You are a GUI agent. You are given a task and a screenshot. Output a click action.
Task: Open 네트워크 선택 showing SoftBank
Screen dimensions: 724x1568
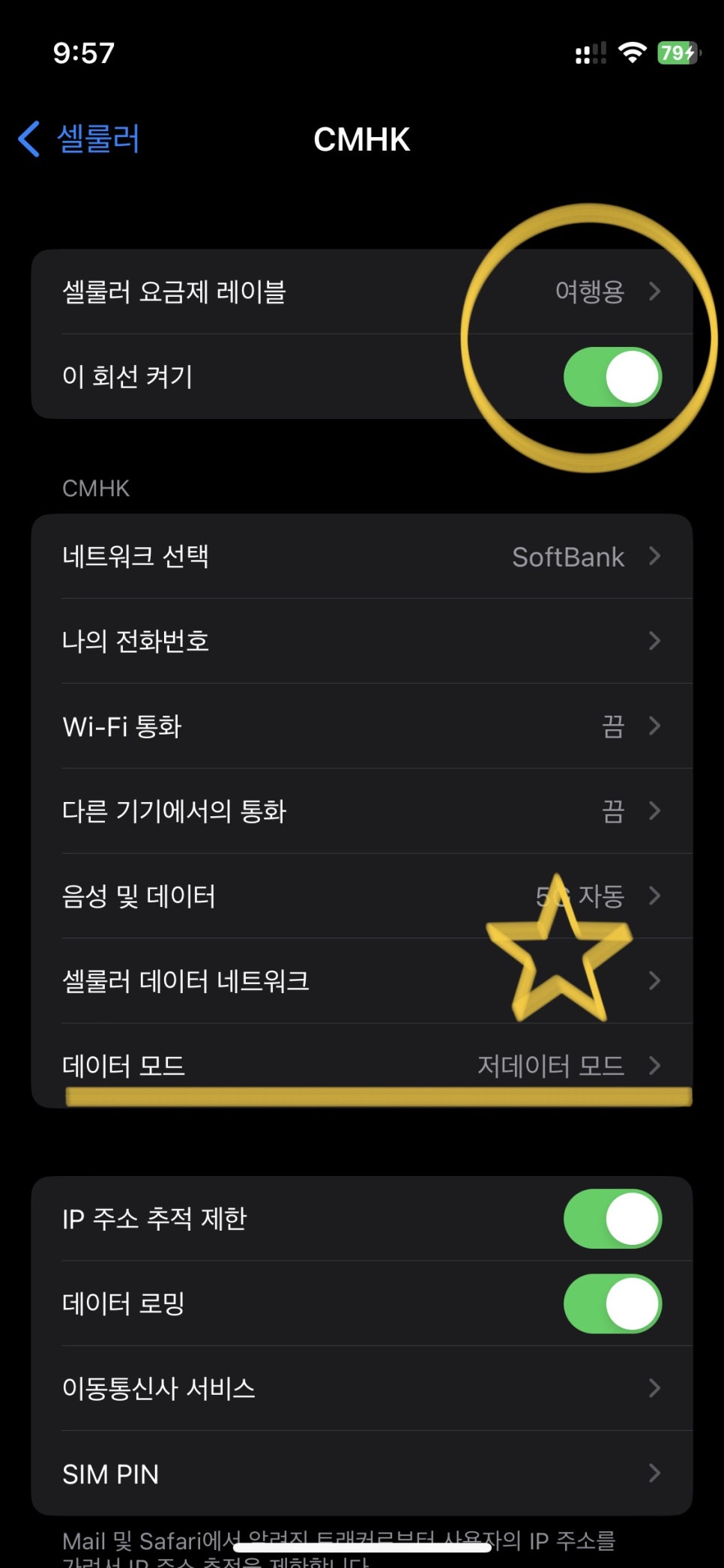coord(361,556)
